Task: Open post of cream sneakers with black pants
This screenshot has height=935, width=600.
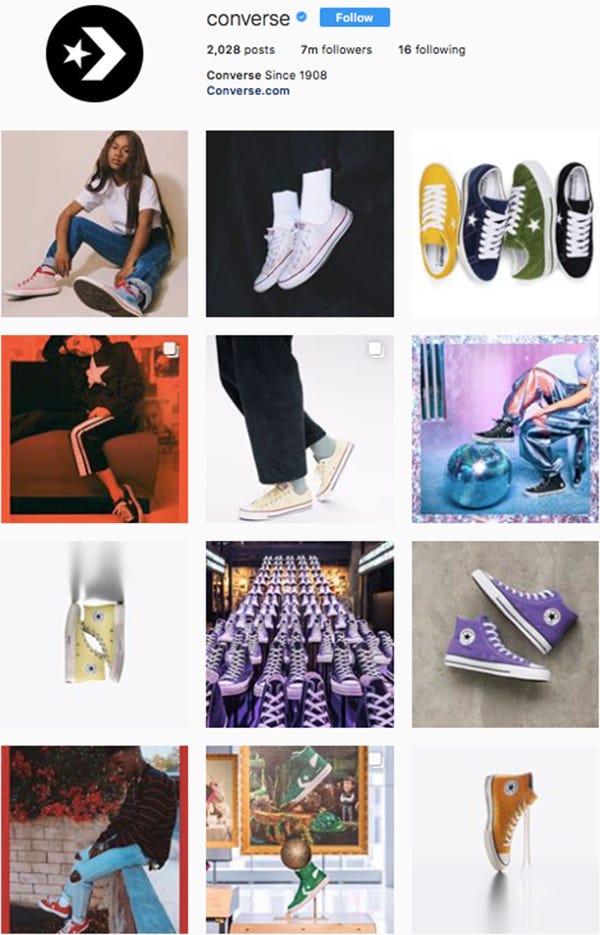Action: pyautogui.click(x=300, y=429)
